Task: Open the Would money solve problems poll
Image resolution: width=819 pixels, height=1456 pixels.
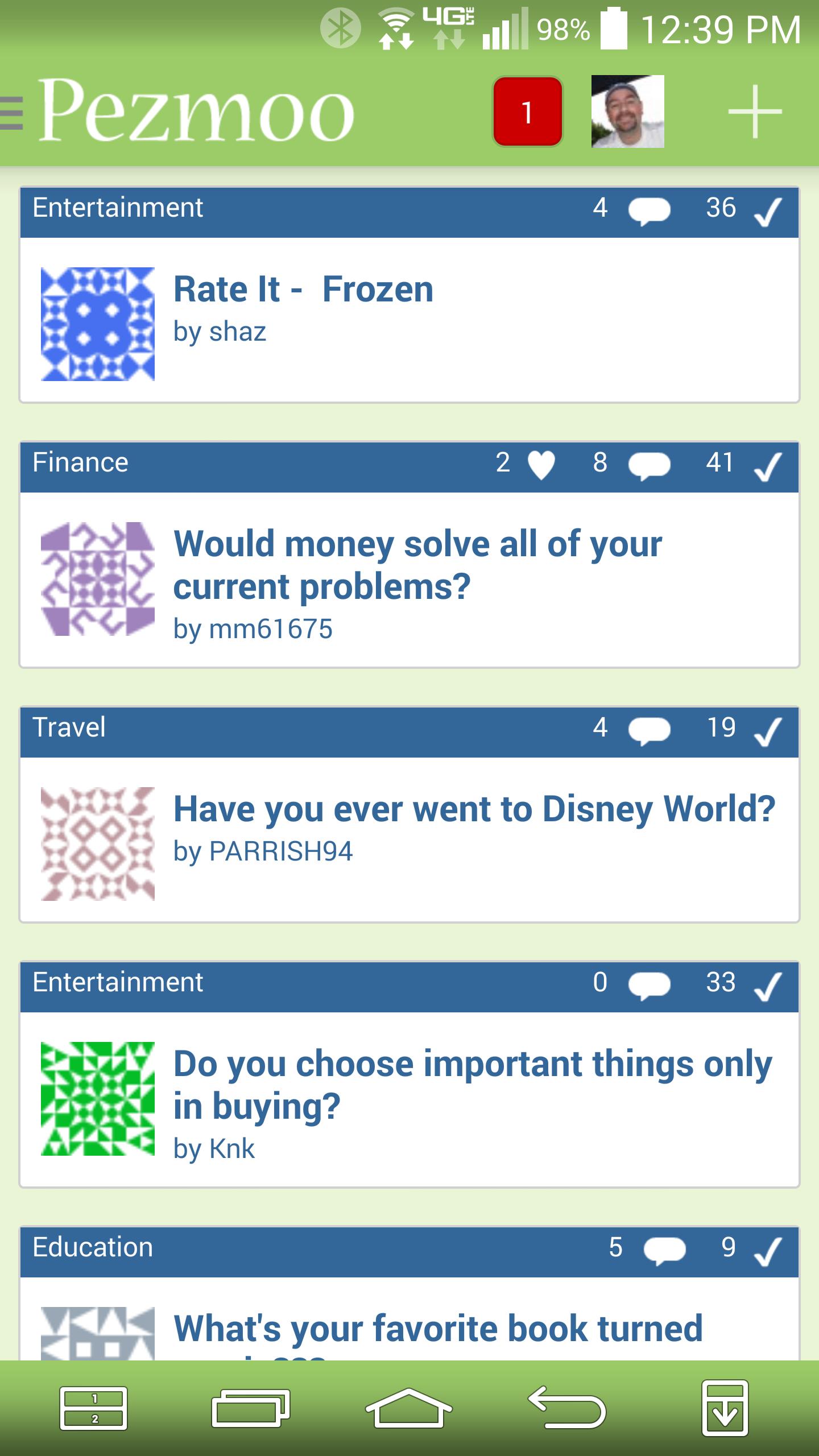Action: coord(417,565)
